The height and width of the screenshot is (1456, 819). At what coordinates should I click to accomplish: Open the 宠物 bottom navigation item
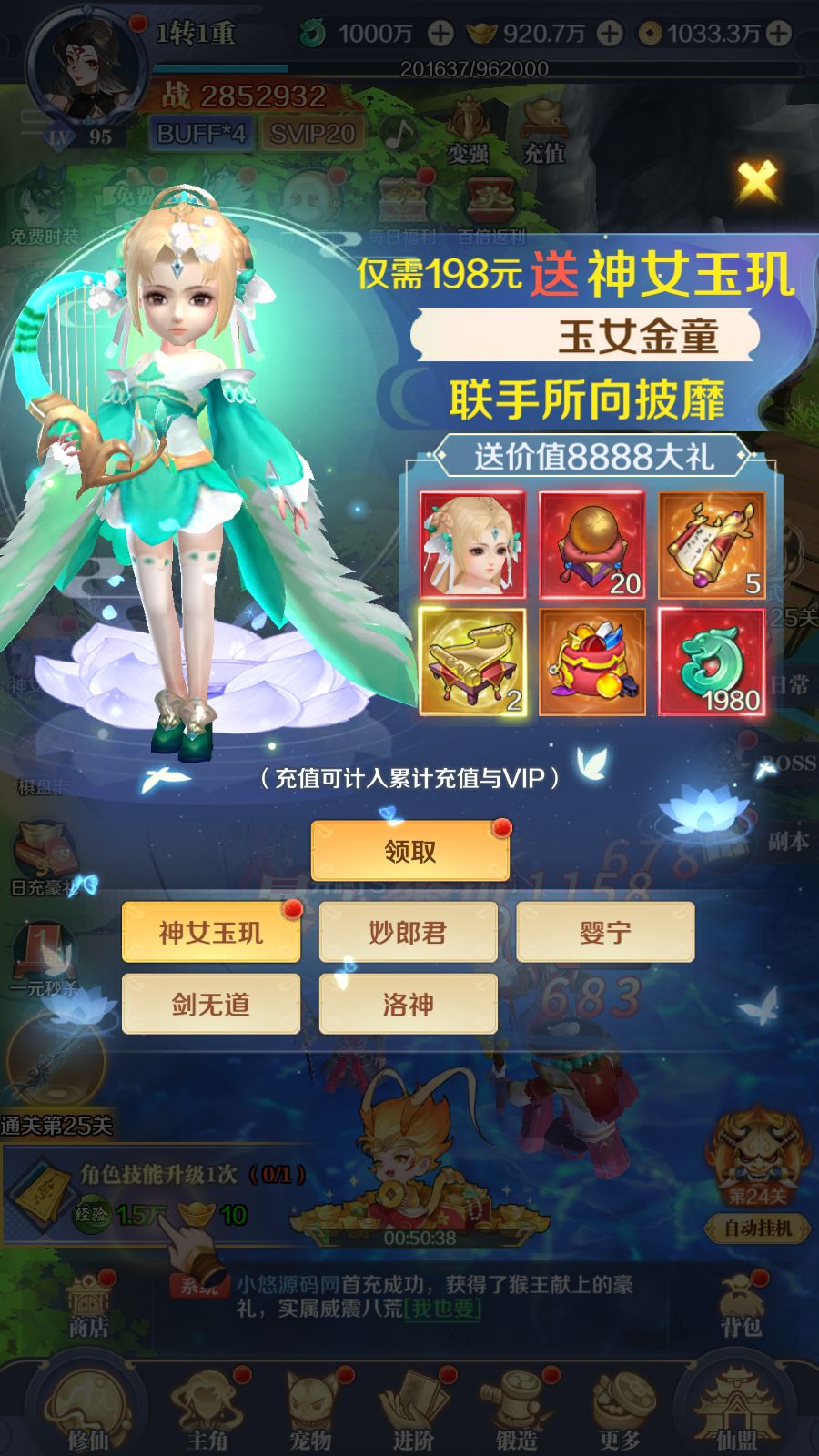[310, 1410]
